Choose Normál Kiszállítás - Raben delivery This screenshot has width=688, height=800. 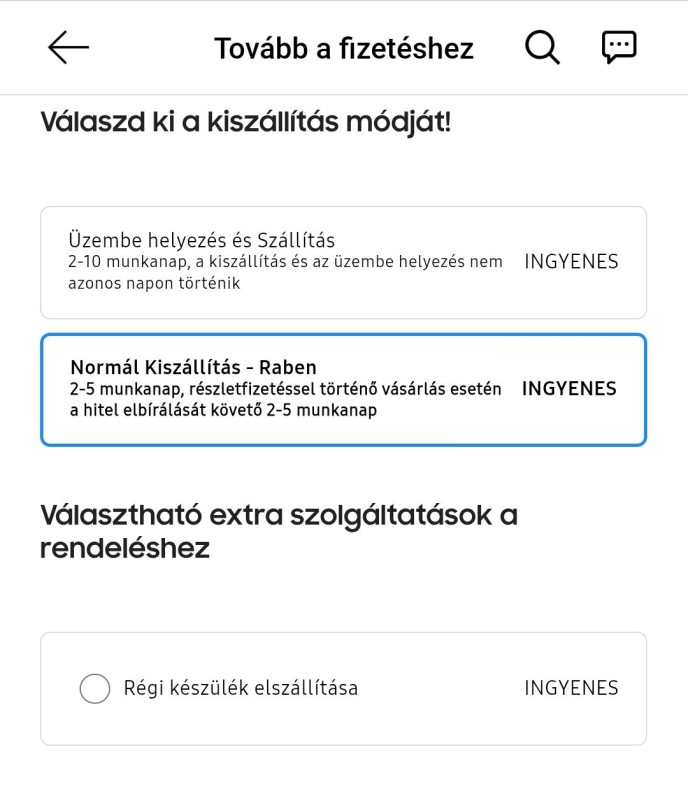tap(343, 389)
